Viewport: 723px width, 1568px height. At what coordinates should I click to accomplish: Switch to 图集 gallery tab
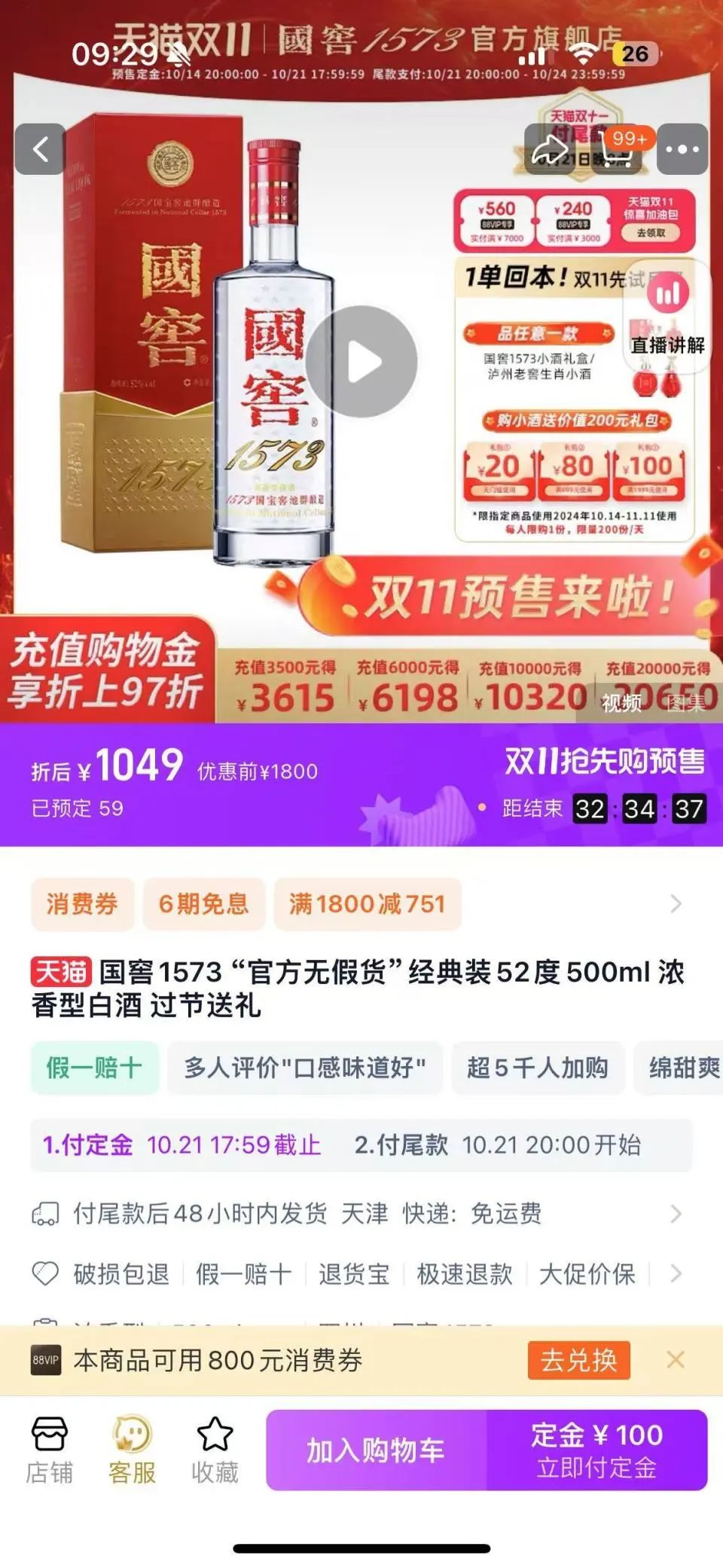[685, 704]
